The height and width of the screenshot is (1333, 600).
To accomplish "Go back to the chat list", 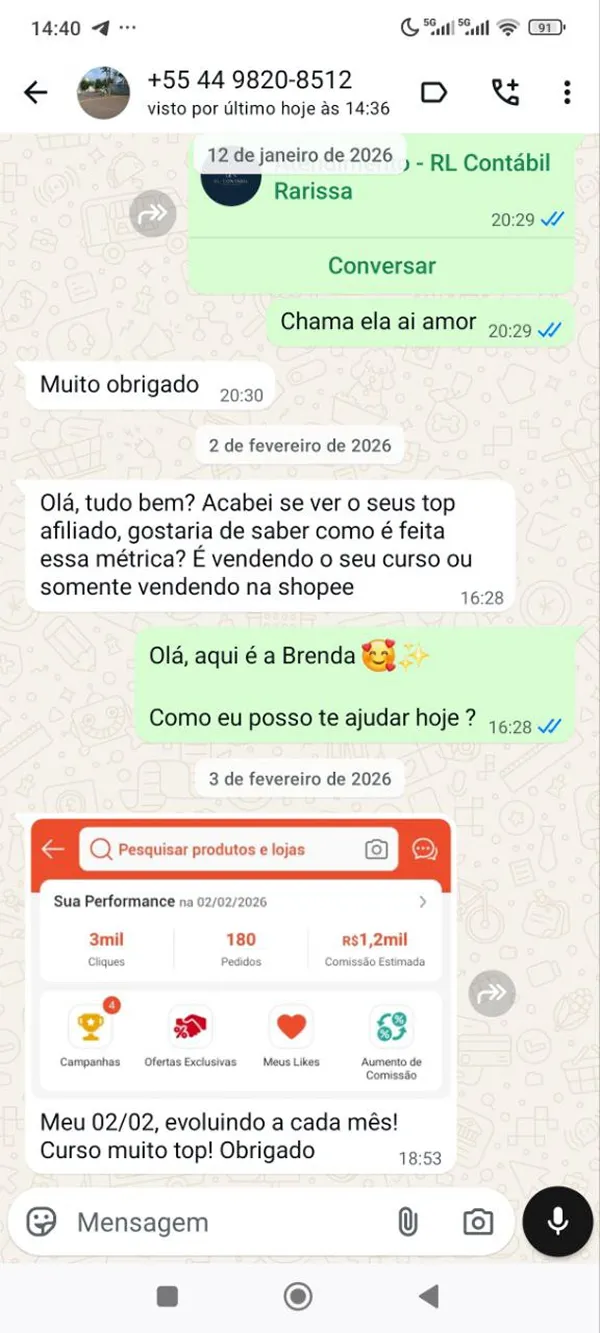I will coord(36,93).
